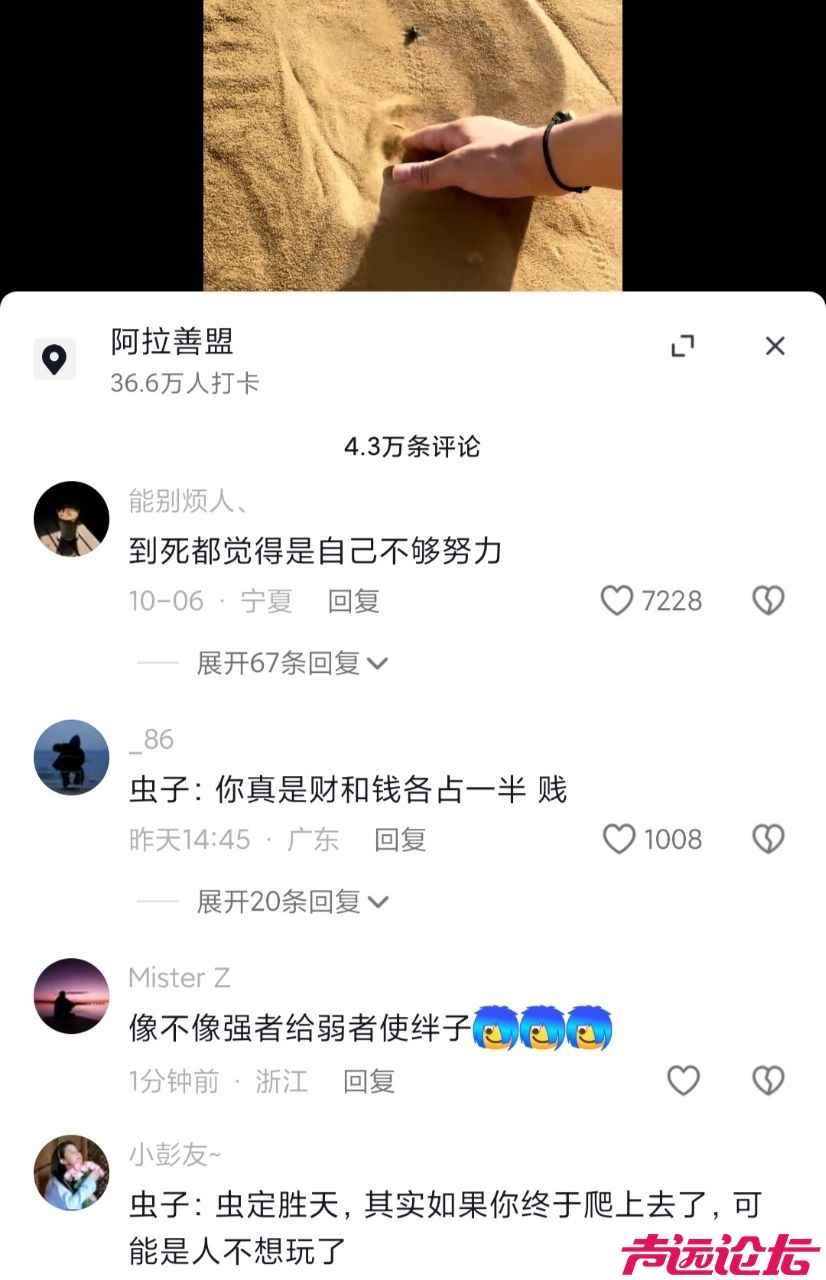Reply to 能别烦人、's comment
Screen dimensions: 826x1280
[x=354, y=601]
